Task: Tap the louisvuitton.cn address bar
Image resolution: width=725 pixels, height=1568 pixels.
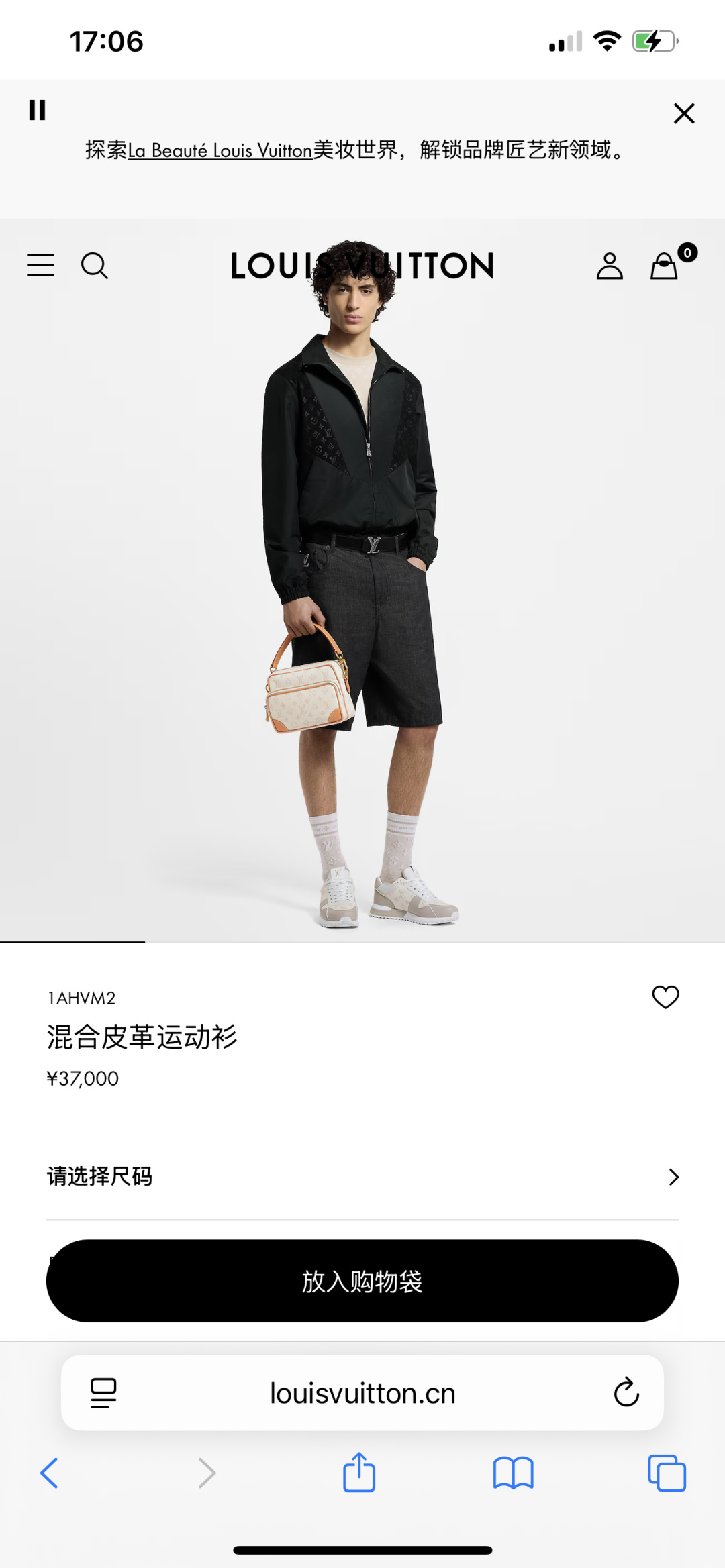Action: click(x=362, y=1394)
